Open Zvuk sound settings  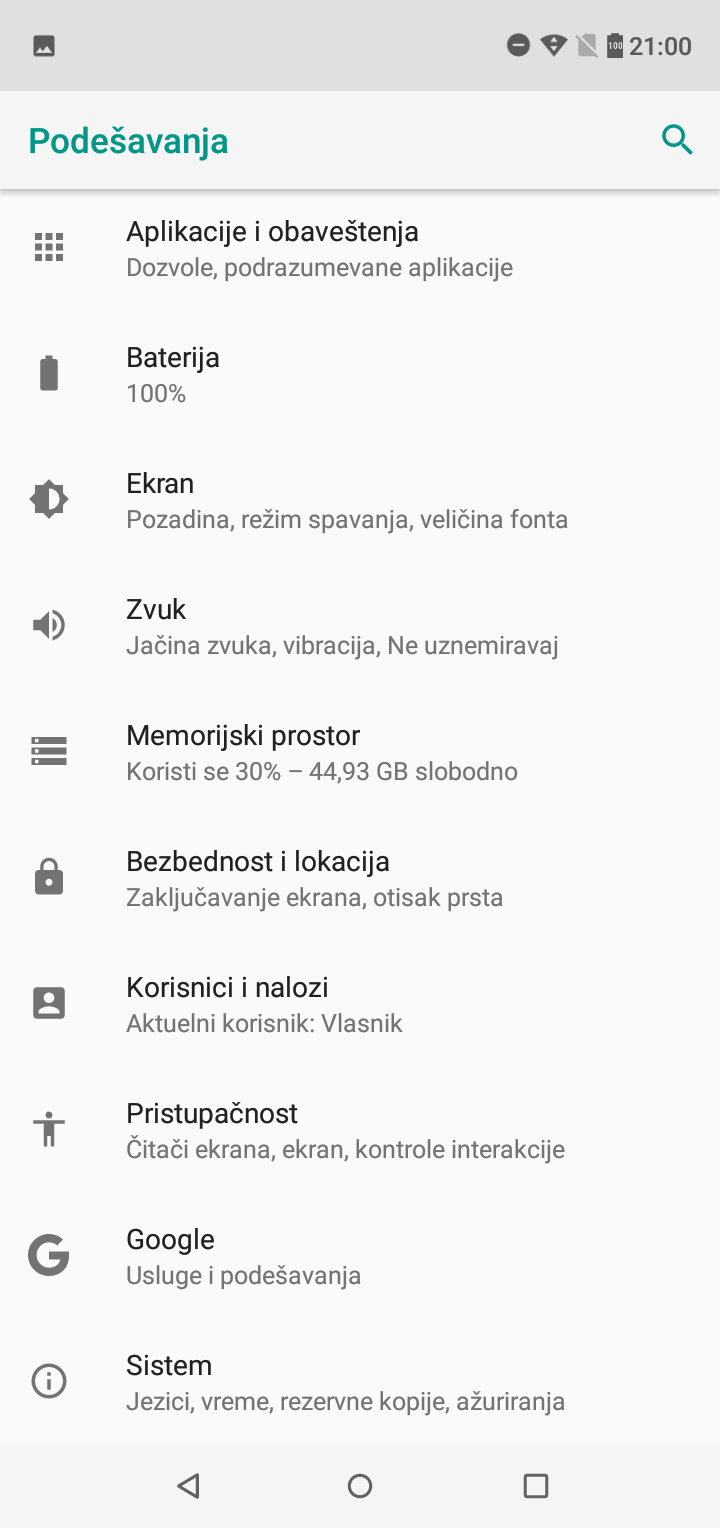click(360, 626)
